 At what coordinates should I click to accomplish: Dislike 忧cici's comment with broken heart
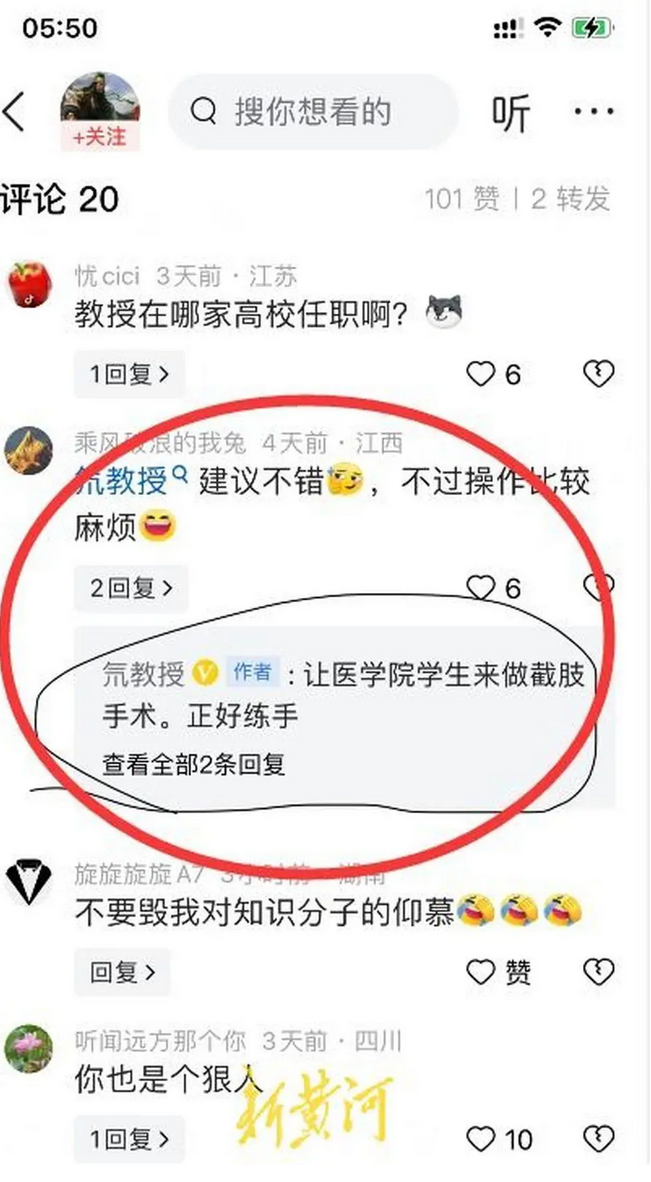click(598, 375)
